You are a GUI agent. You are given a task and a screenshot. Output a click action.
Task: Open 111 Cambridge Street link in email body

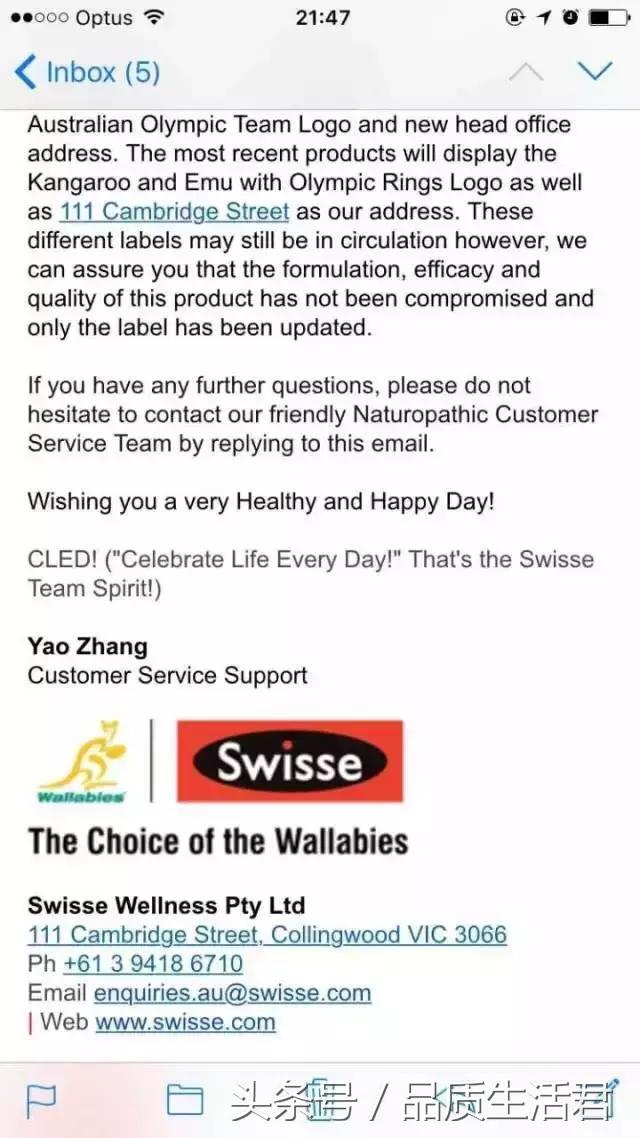pyautogui.click(x=174, y=212)
